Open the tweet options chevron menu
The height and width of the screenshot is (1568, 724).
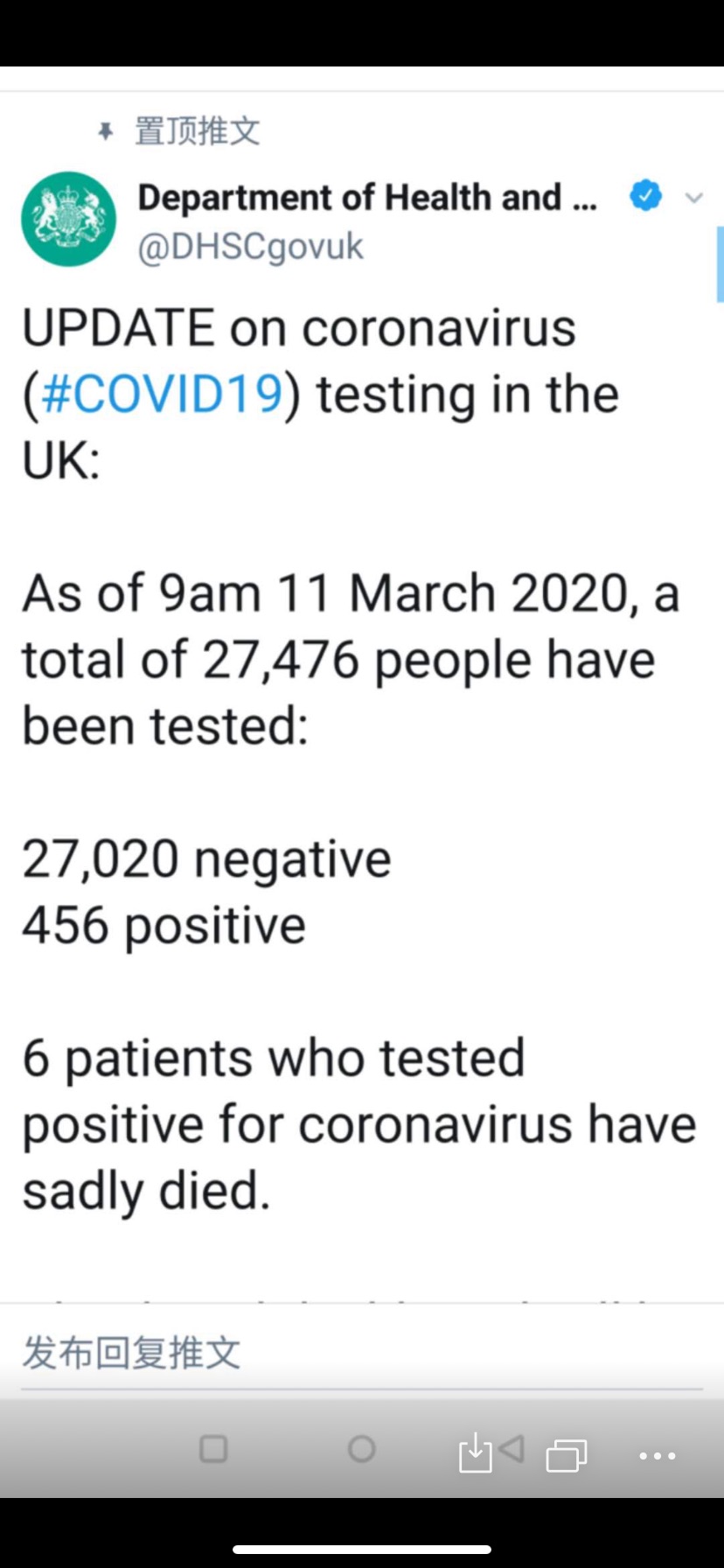694,198
